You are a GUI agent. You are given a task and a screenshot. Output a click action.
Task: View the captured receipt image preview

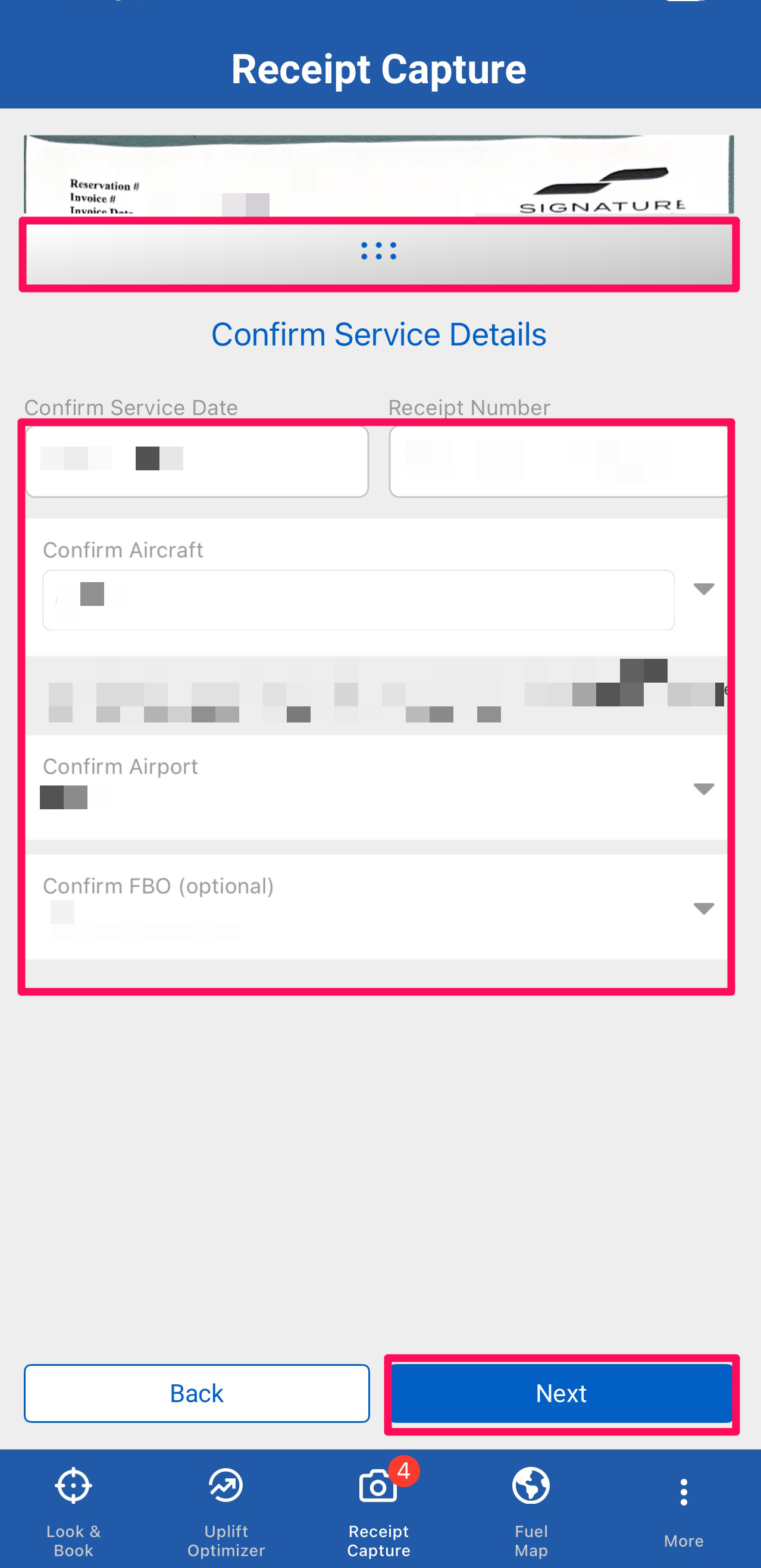378,175
